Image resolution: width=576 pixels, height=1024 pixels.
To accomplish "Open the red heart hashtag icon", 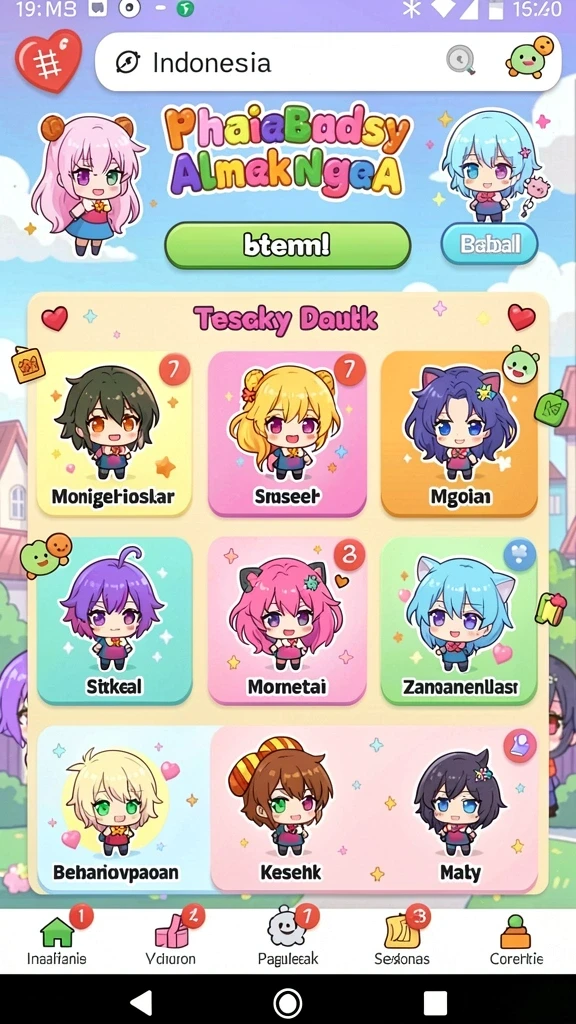I will coord(48,61).
